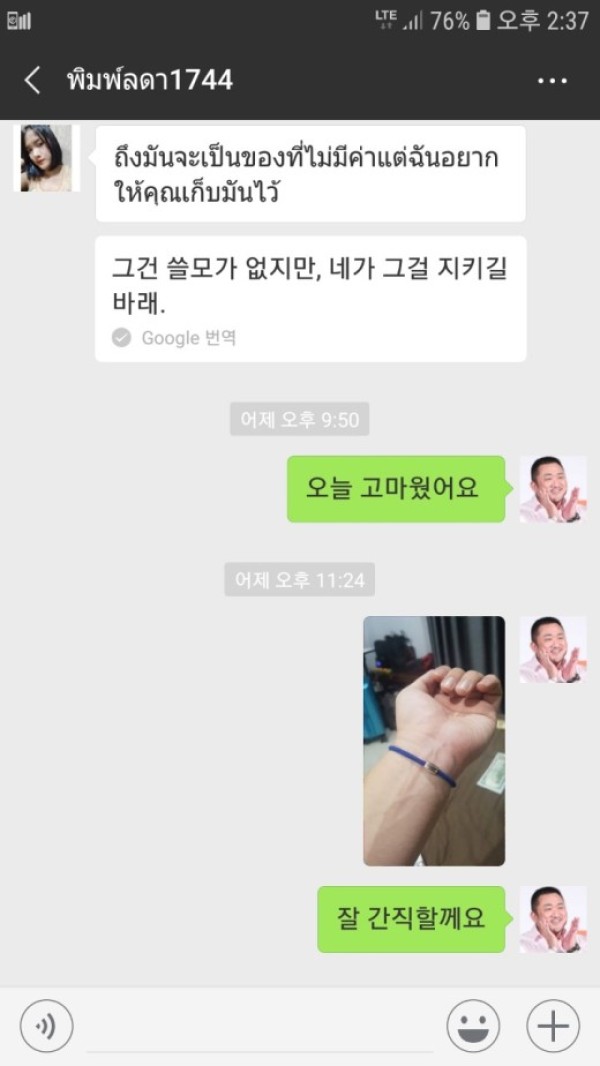The height and width of the screenshot is (1066, 600).
Task: Open my avatar next to 오늘 고마웠어요
Action: tap(553, 490)
